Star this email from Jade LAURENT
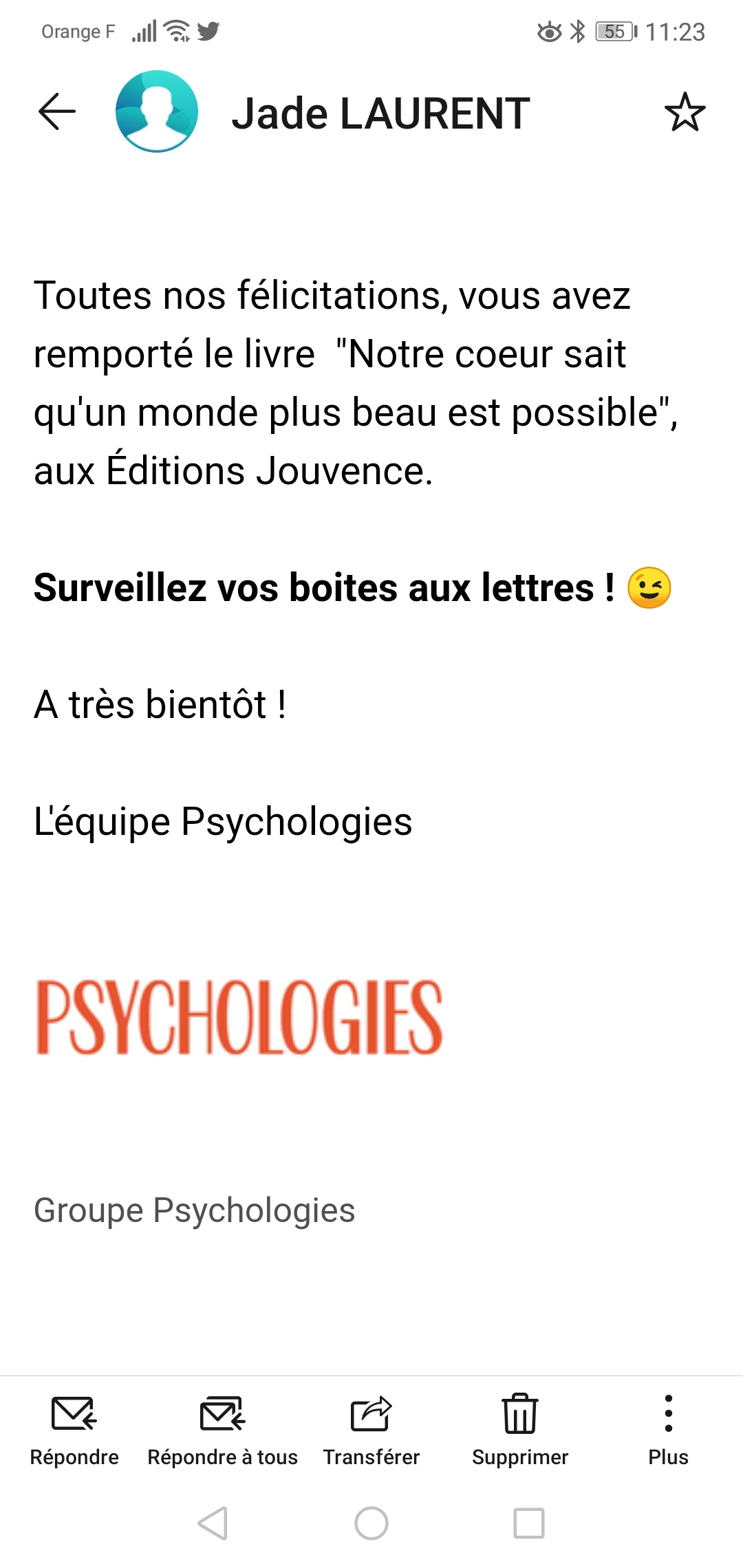 coord(685,112)
